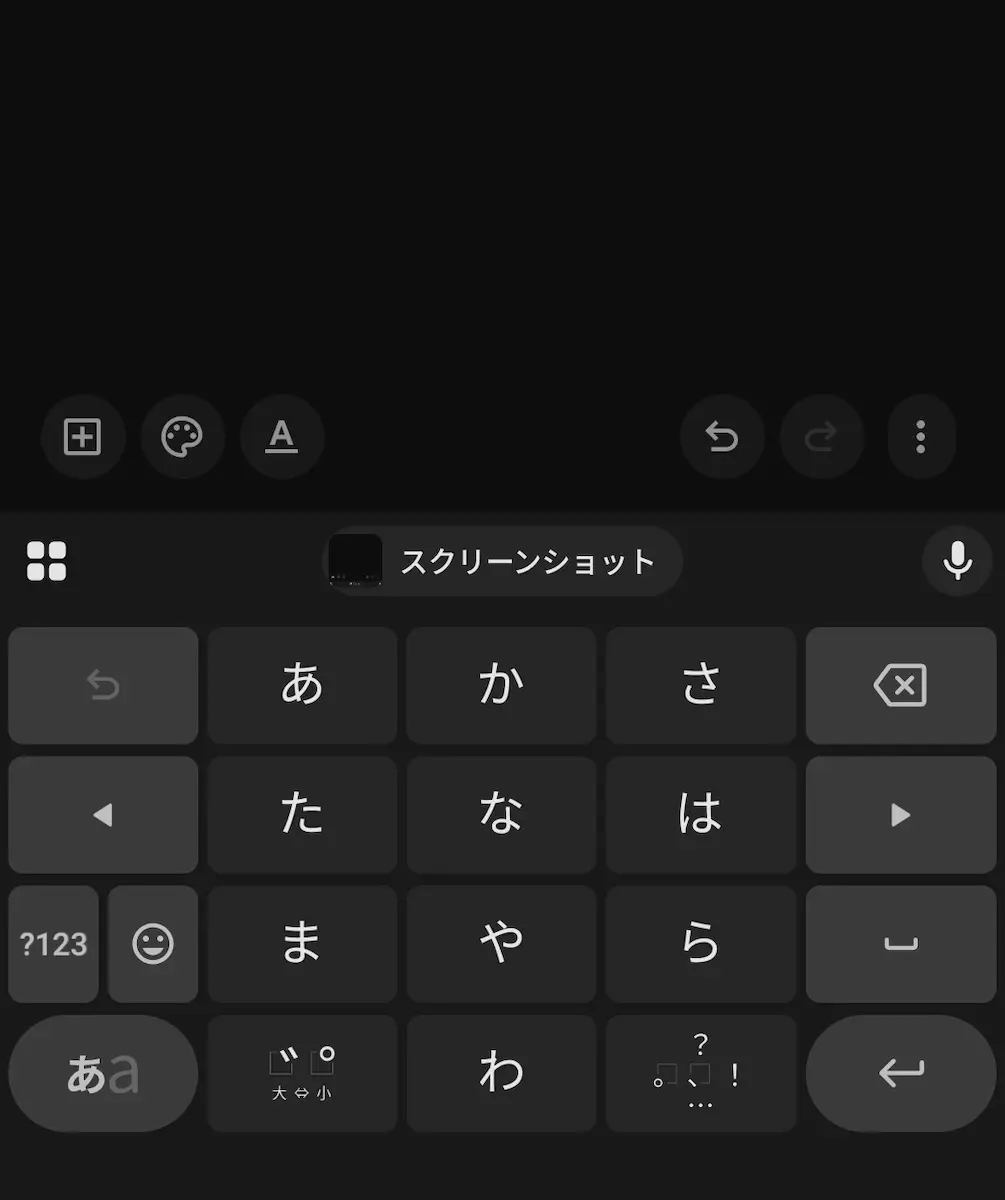
Task: Delete a character with backspace
Action: 900,686
